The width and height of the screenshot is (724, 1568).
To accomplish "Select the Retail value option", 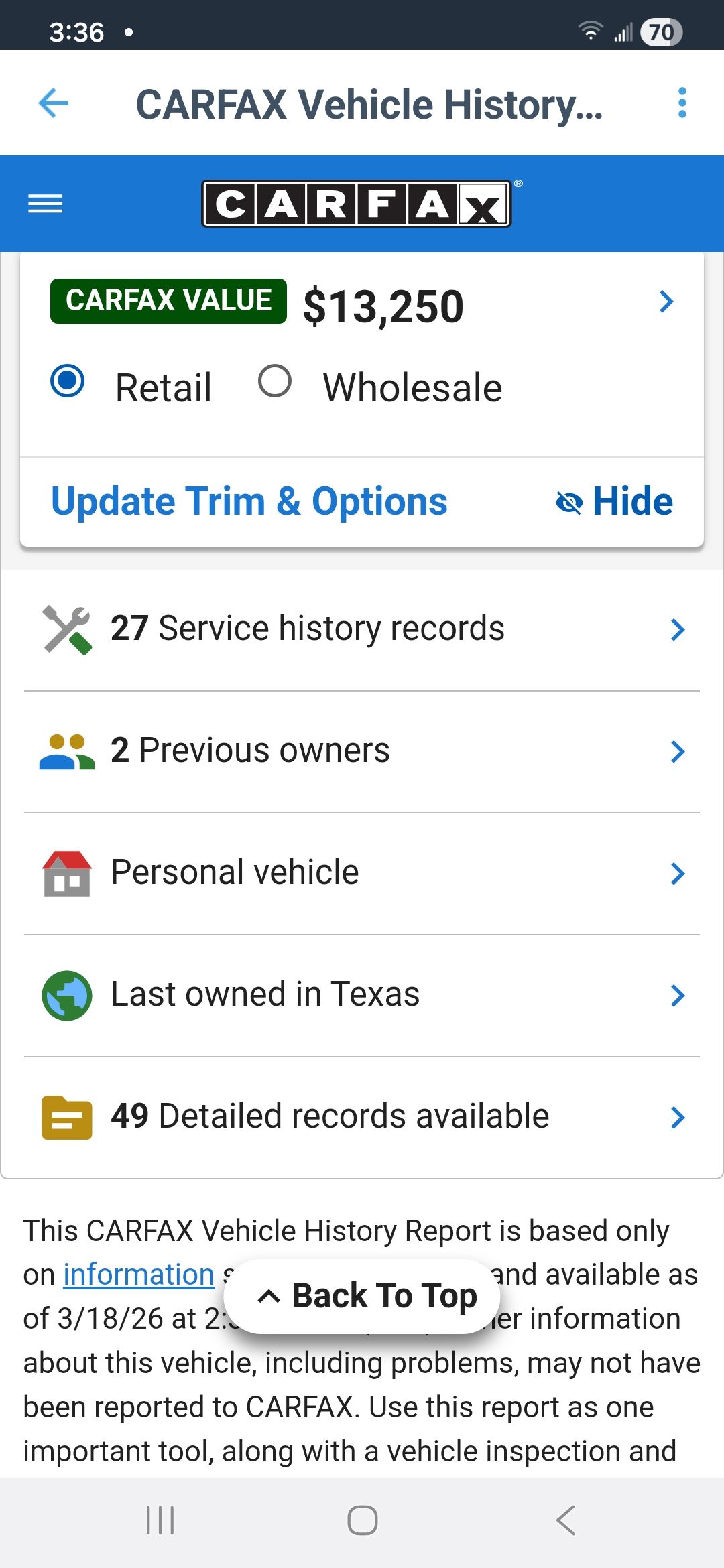I will [68, 381].
